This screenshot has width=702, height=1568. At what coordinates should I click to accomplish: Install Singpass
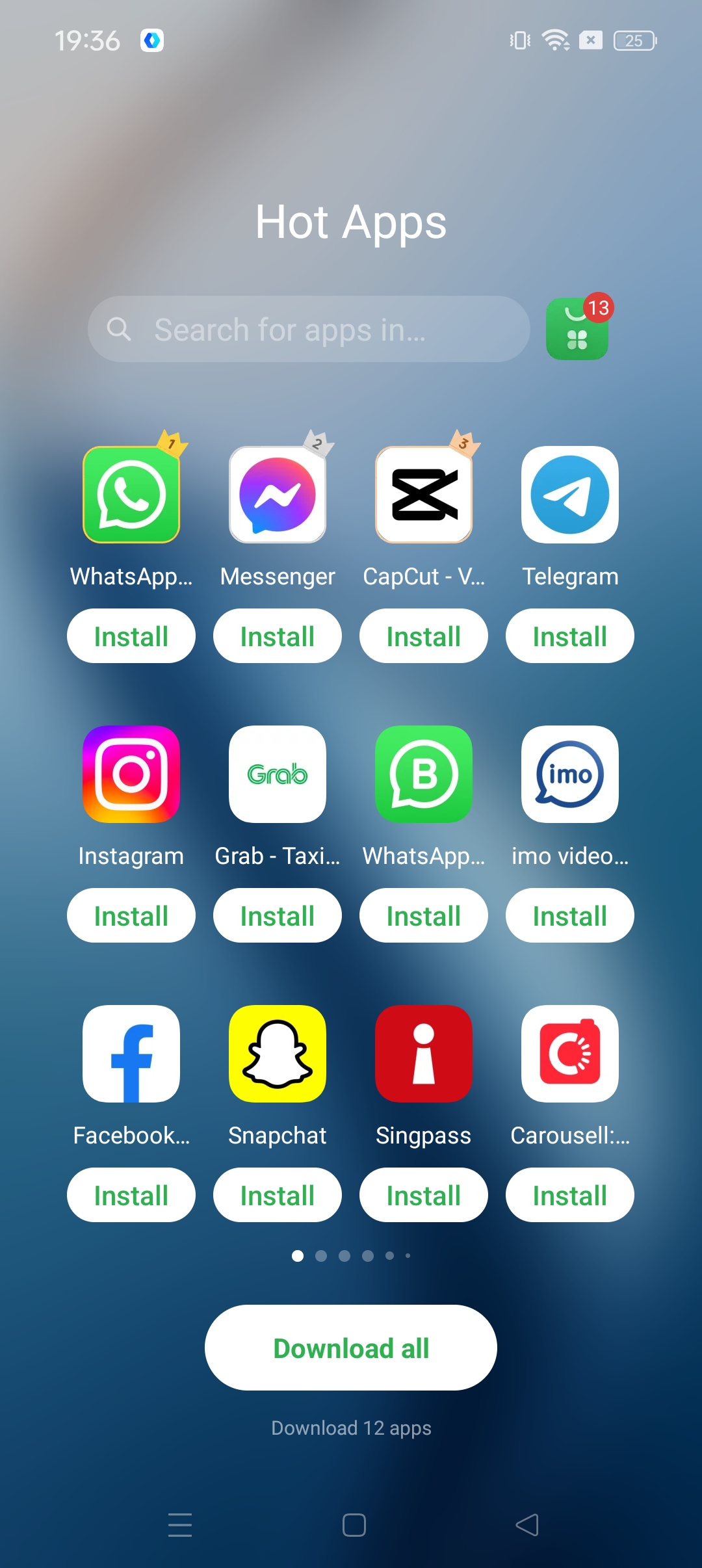point(424,1196)
